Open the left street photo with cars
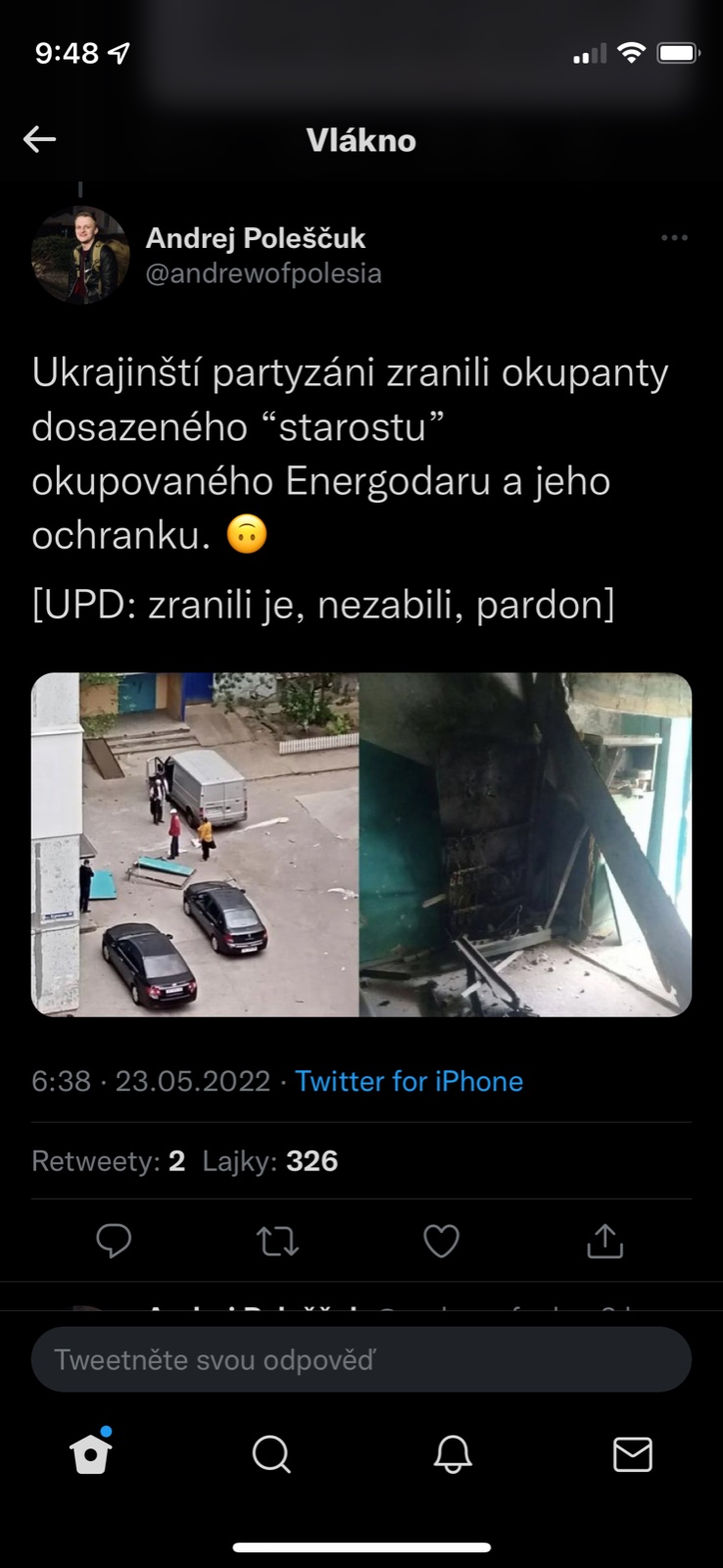 (195, 845)
